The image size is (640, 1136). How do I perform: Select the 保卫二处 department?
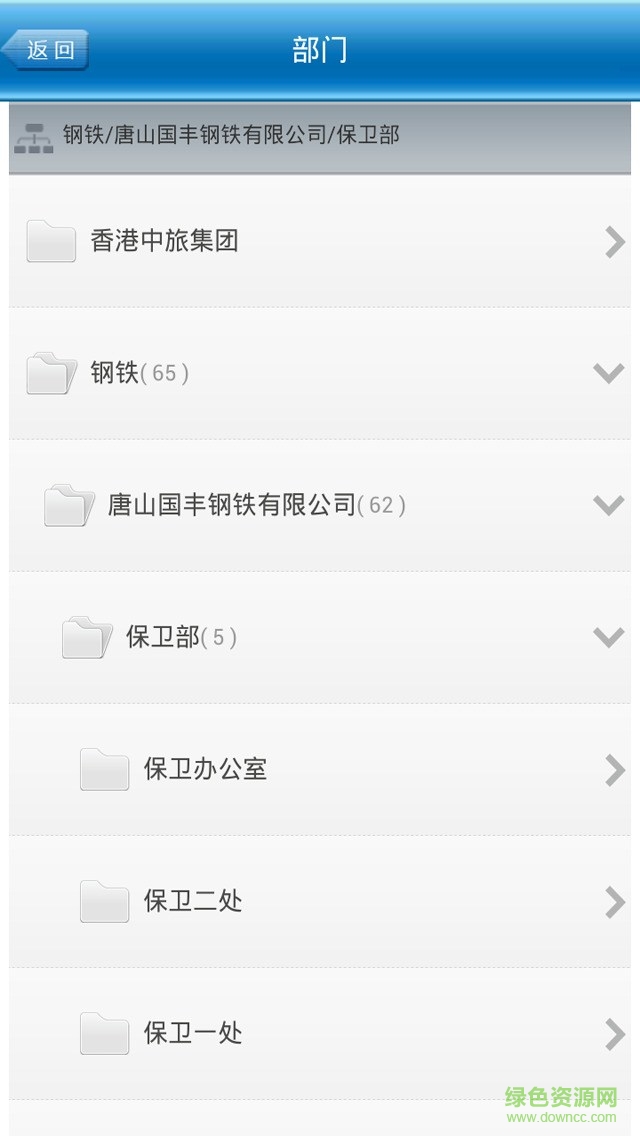point(320,902)
